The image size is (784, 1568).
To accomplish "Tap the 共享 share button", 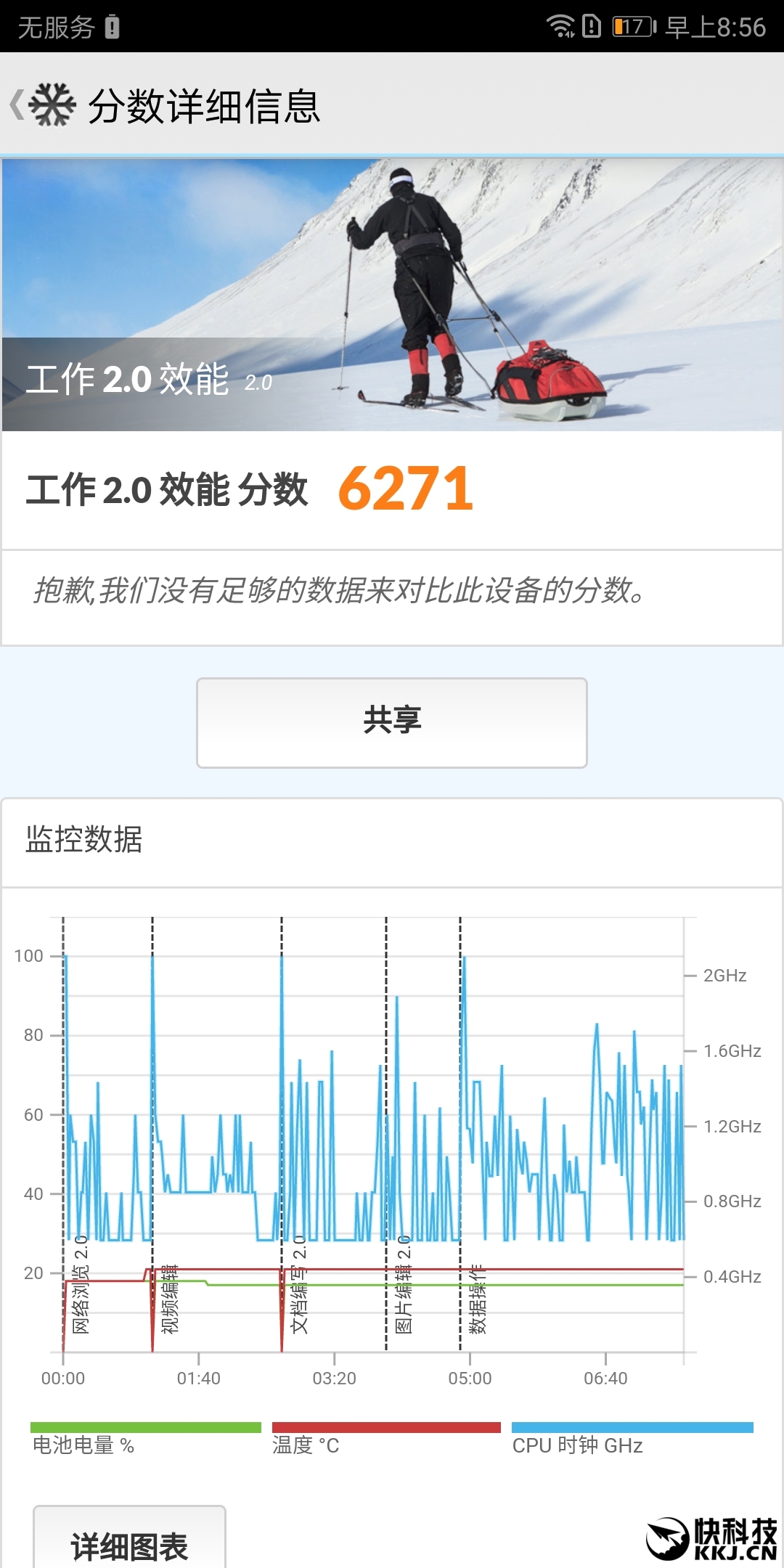I will [392, 722].
